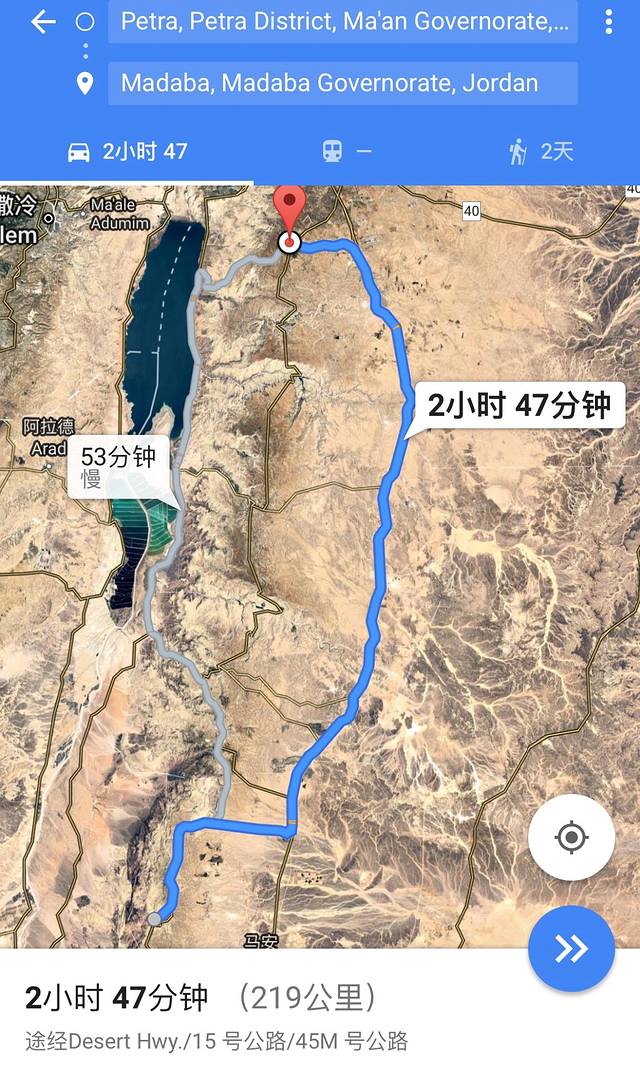Image resolution: width=640 pixels, height=1085 pixels.
Task: Center the map on my location
Action: [x=571, y=837]
